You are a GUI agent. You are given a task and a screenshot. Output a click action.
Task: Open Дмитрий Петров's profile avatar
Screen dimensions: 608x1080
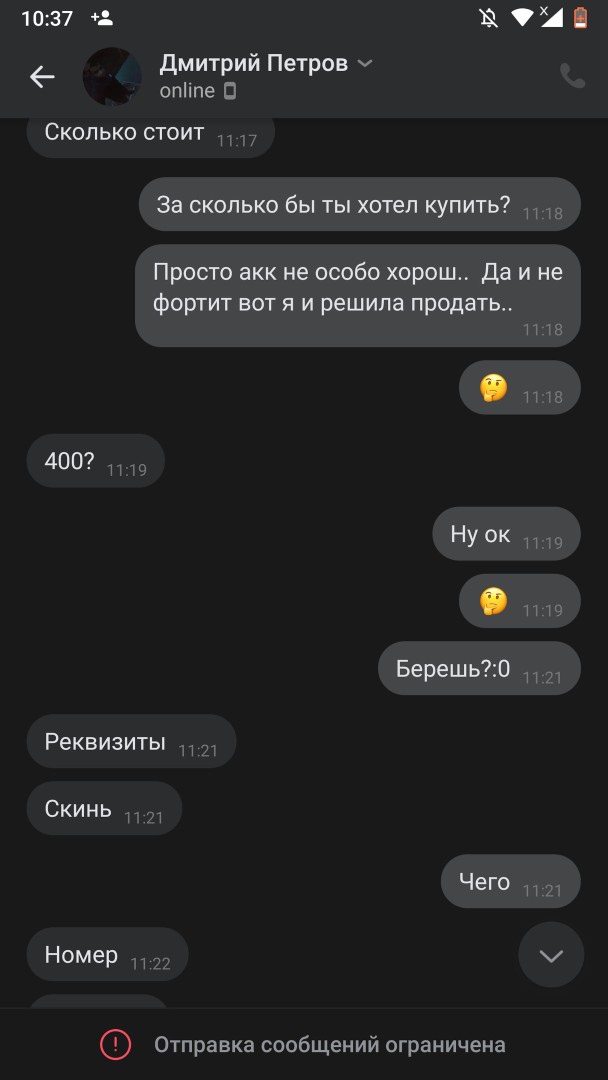click(112, 77)
